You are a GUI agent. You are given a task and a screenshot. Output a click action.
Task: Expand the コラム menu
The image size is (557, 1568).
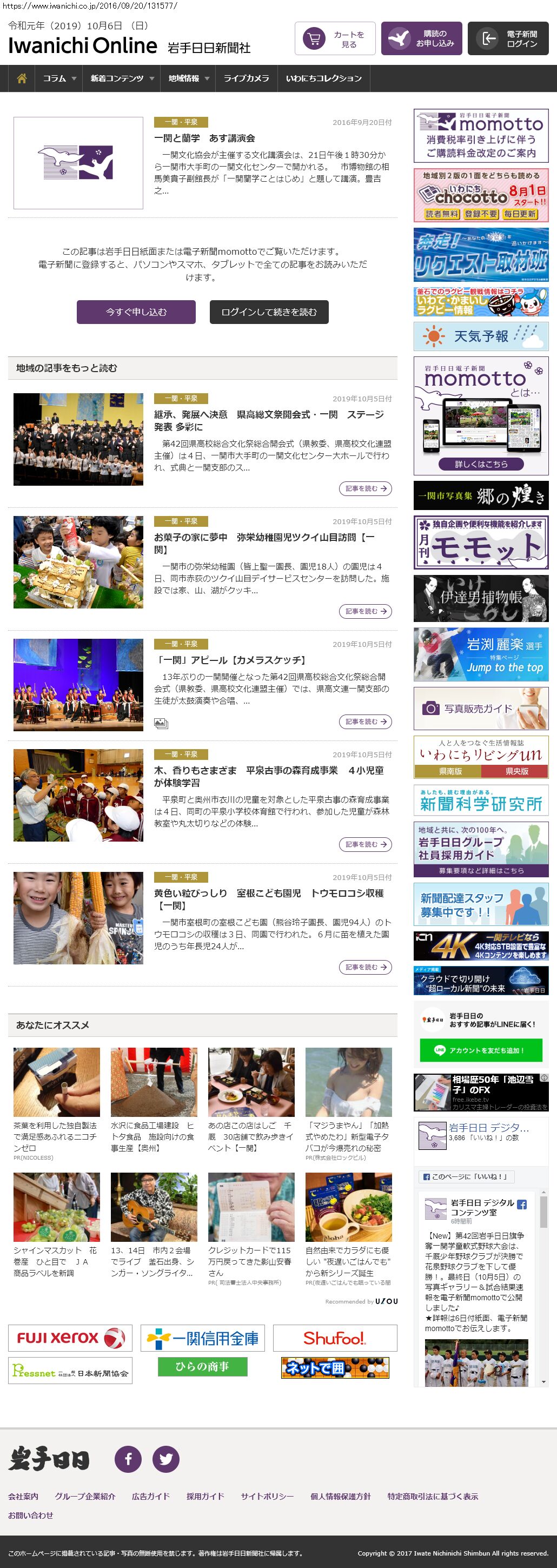(x=58, y=78)
